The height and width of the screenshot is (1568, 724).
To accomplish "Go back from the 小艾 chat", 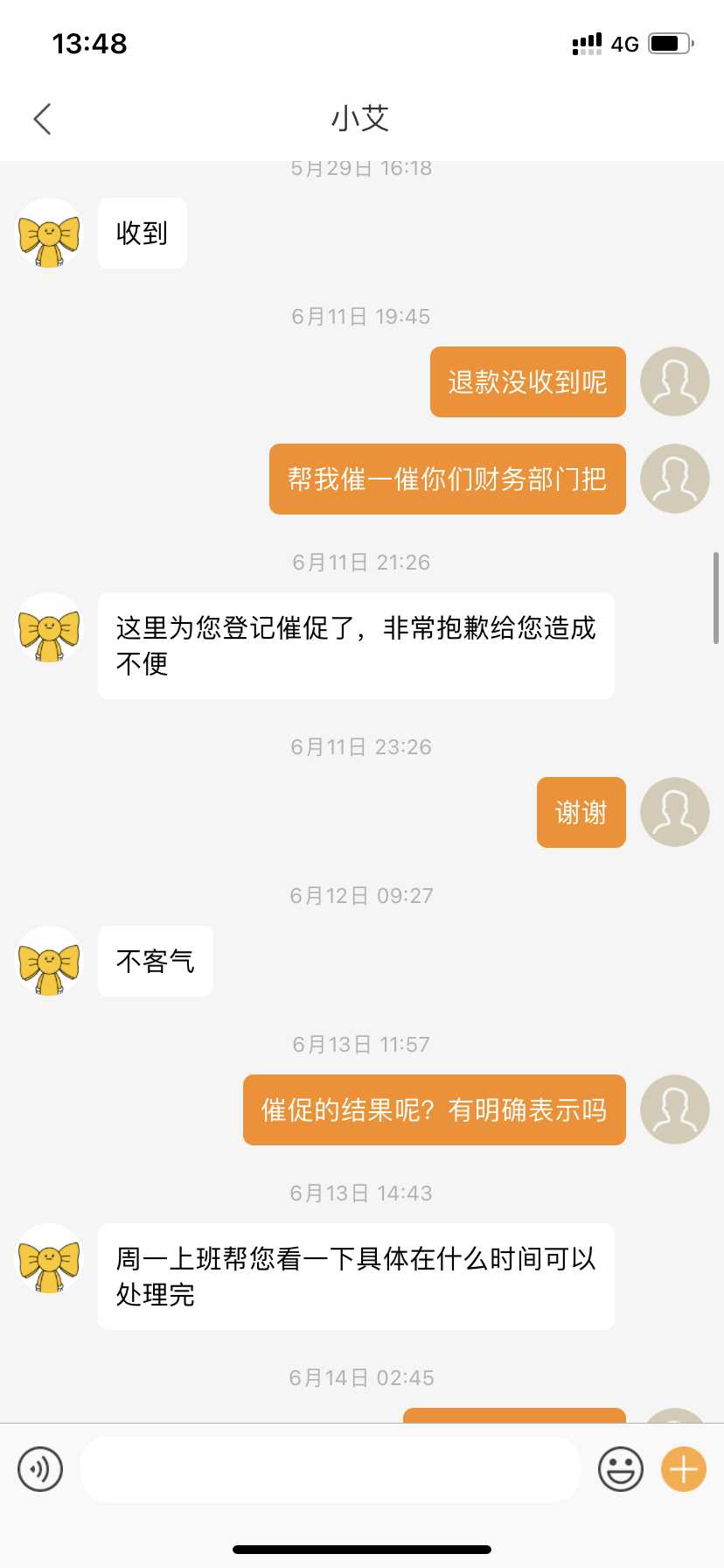I will (42, 119).
